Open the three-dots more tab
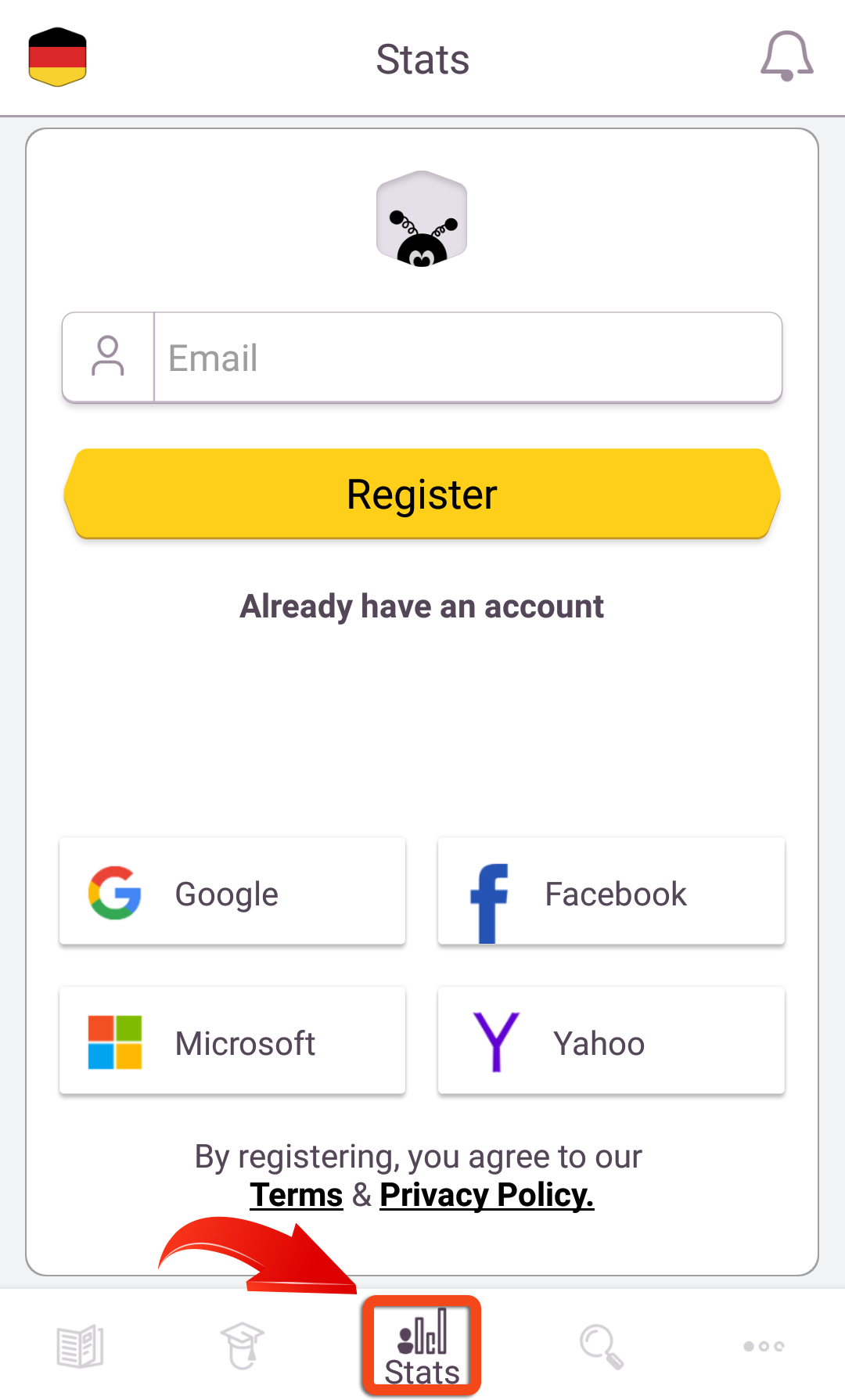The height and width of the screenshot is (1400, 845). pos(764,1346)
